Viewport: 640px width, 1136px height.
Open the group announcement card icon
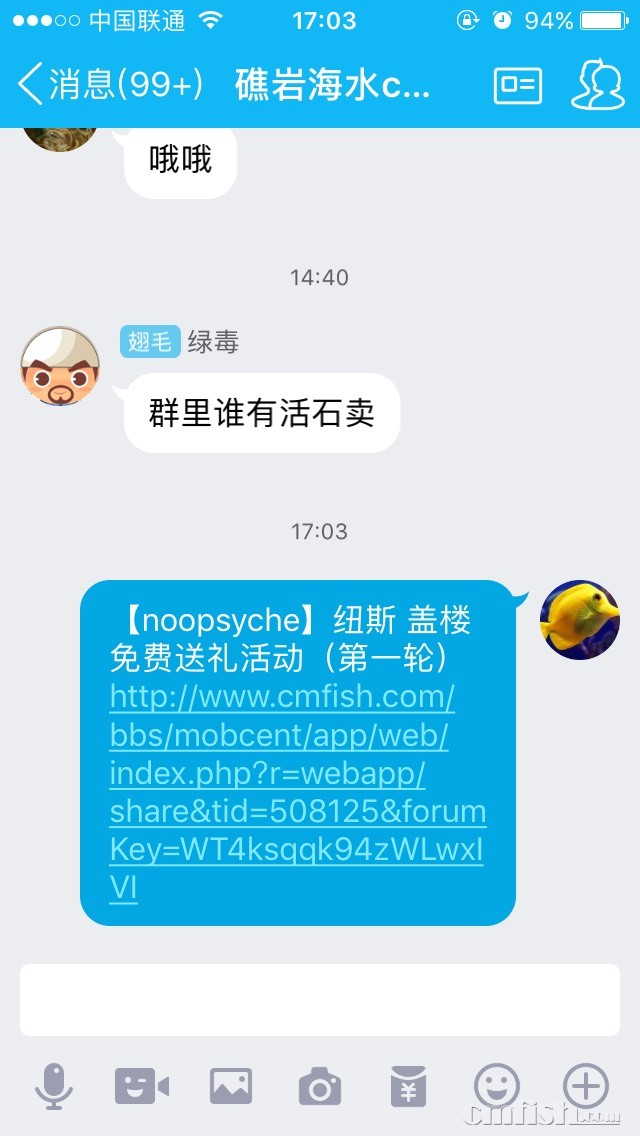[x=517, y=85]
